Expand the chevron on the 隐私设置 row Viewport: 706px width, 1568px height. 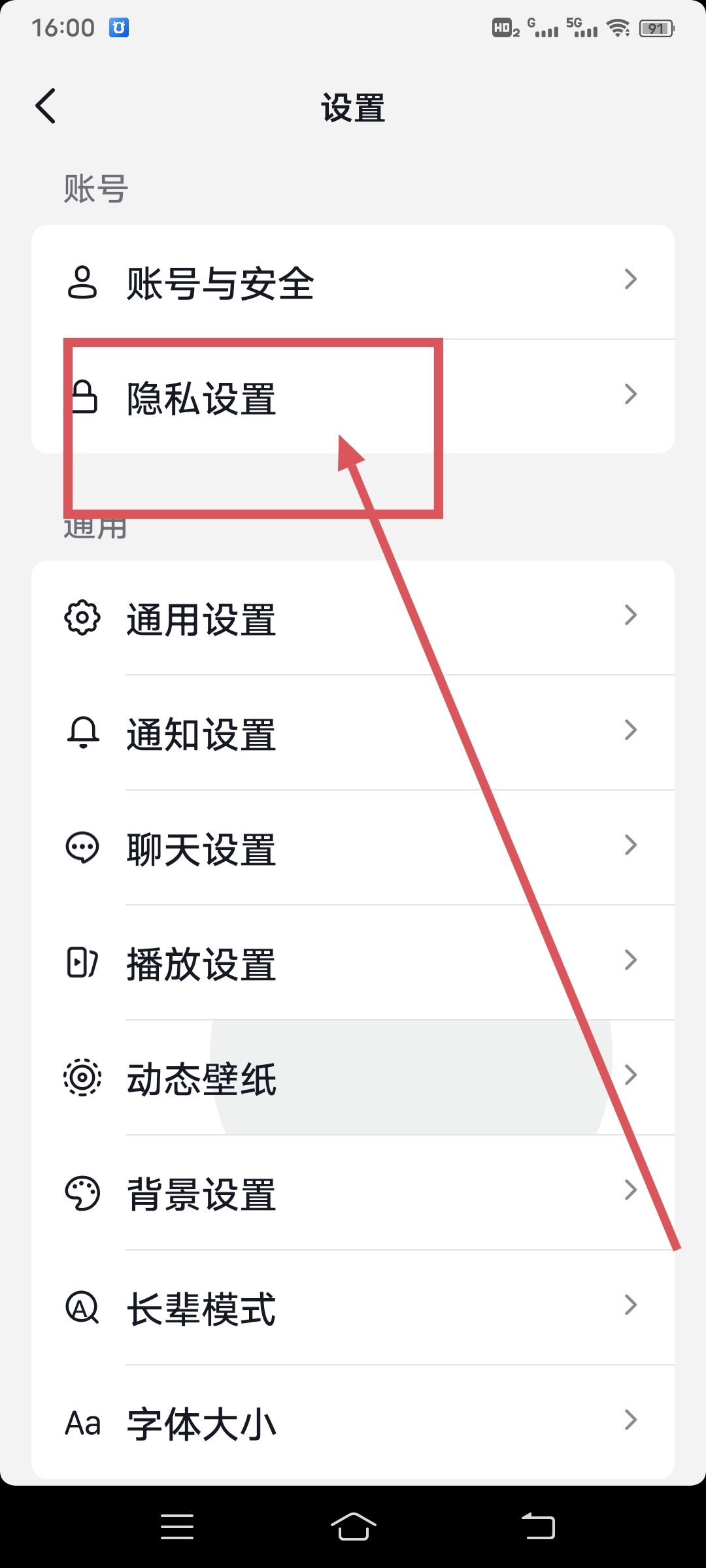[631, 394]
